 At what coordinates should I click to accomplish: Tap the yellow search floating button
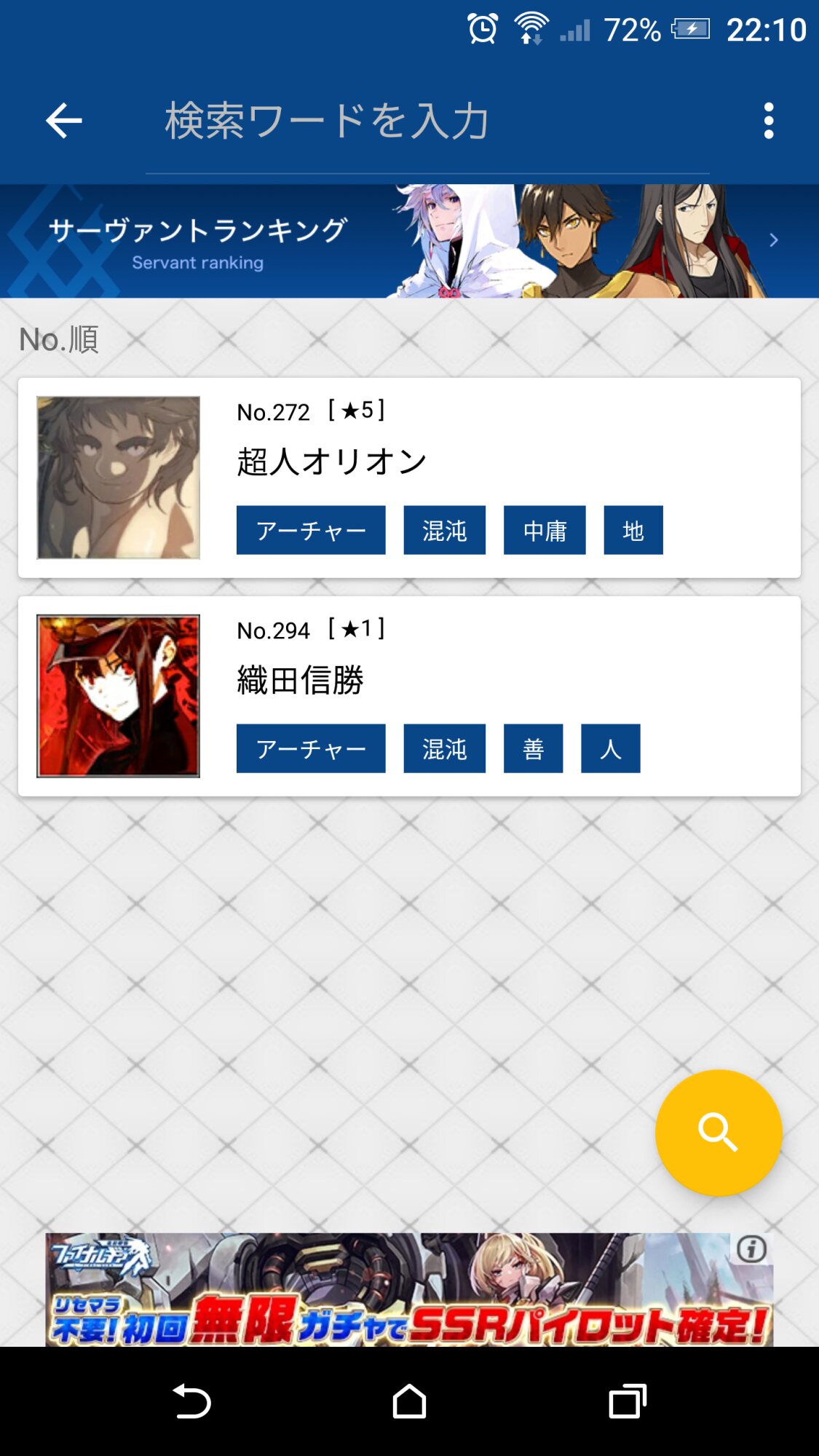(718, 1132)
